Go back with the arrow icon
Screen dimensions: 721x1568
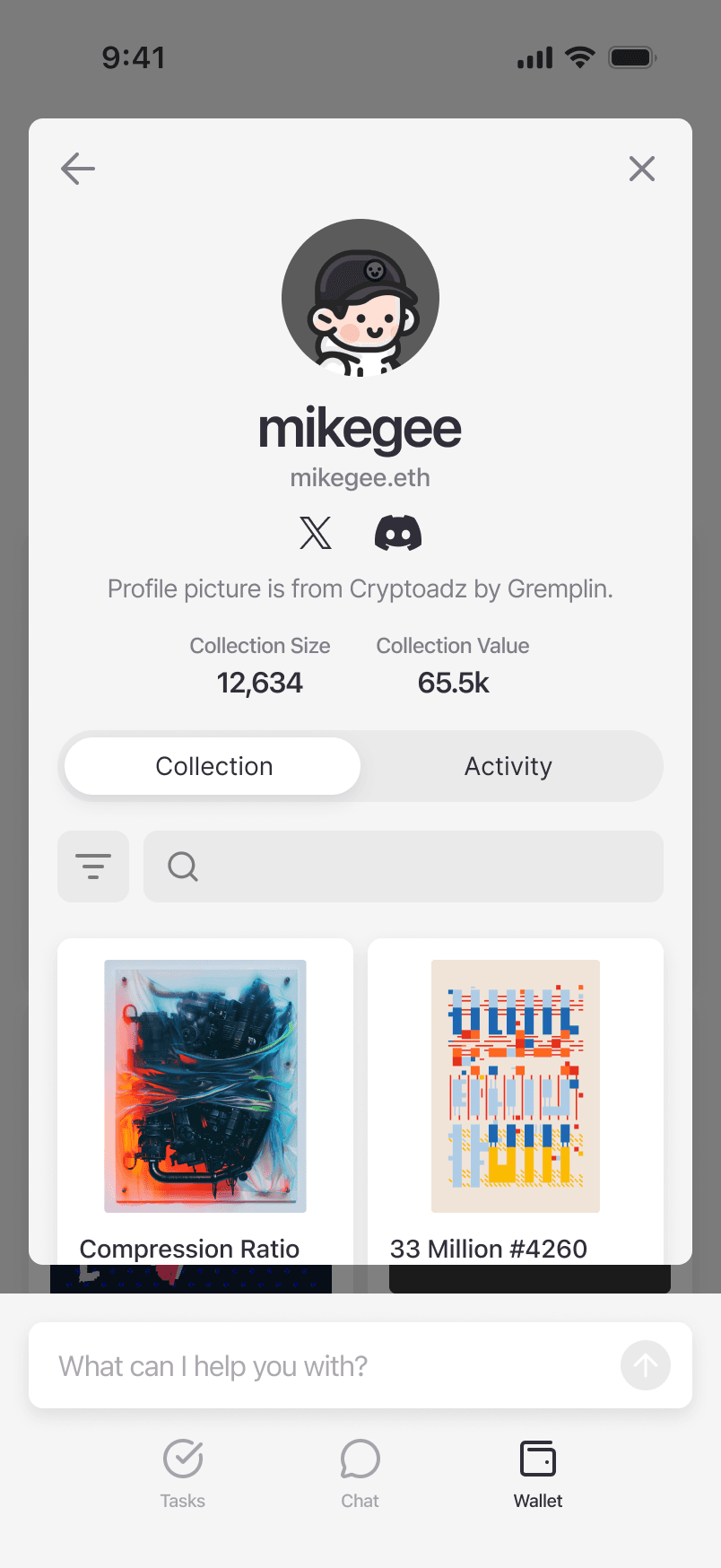(78, 169)
